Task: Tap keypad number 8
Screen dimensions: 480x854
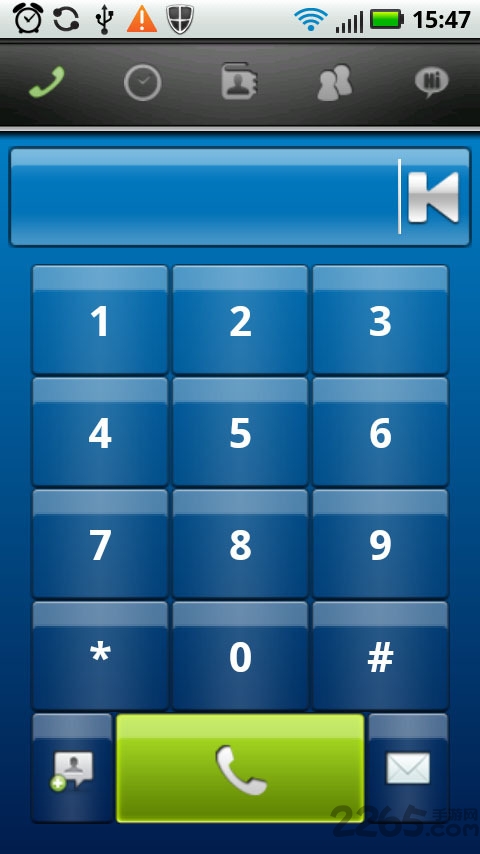Action: [240, 544]
